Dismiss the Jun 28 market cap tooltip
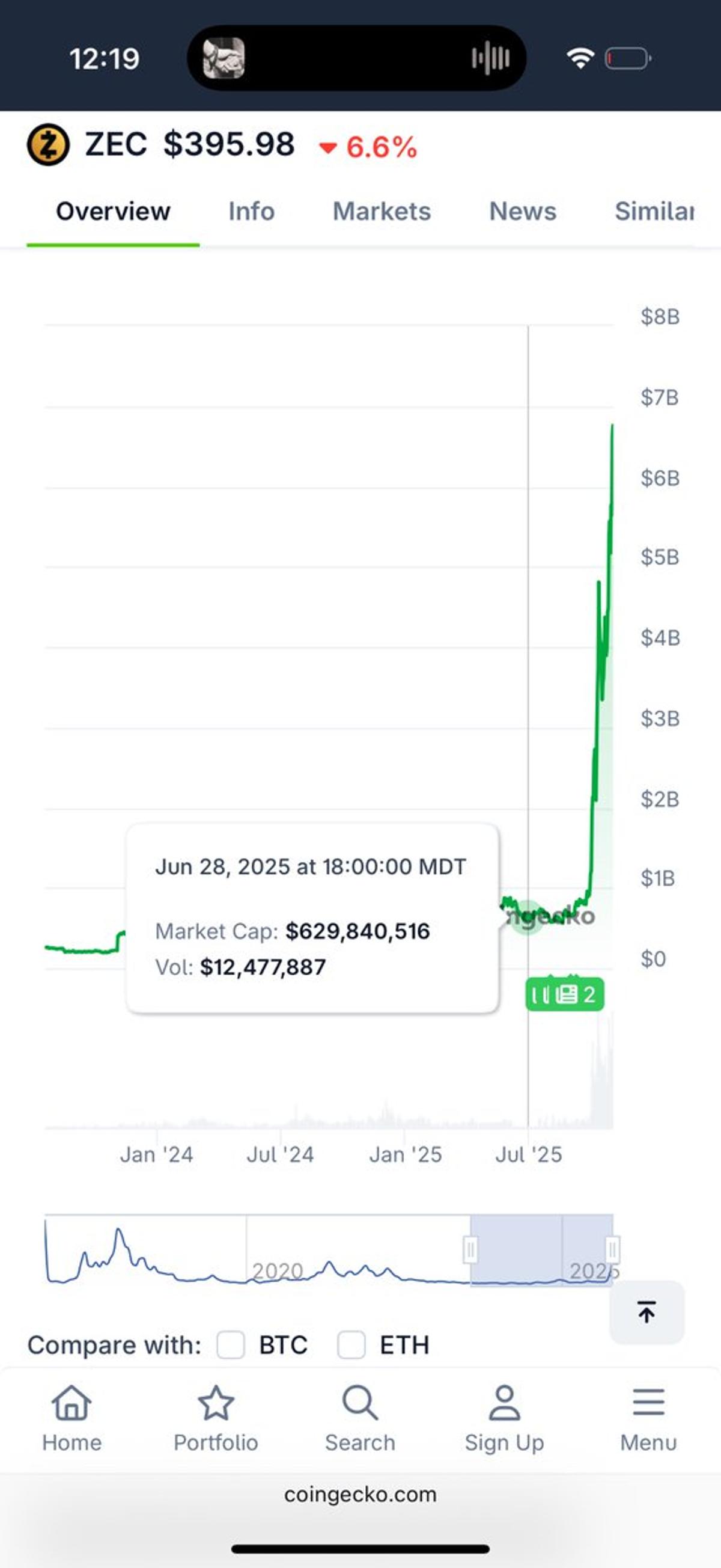The width and height of the screenshot is (721, 1568). [311, 925]
